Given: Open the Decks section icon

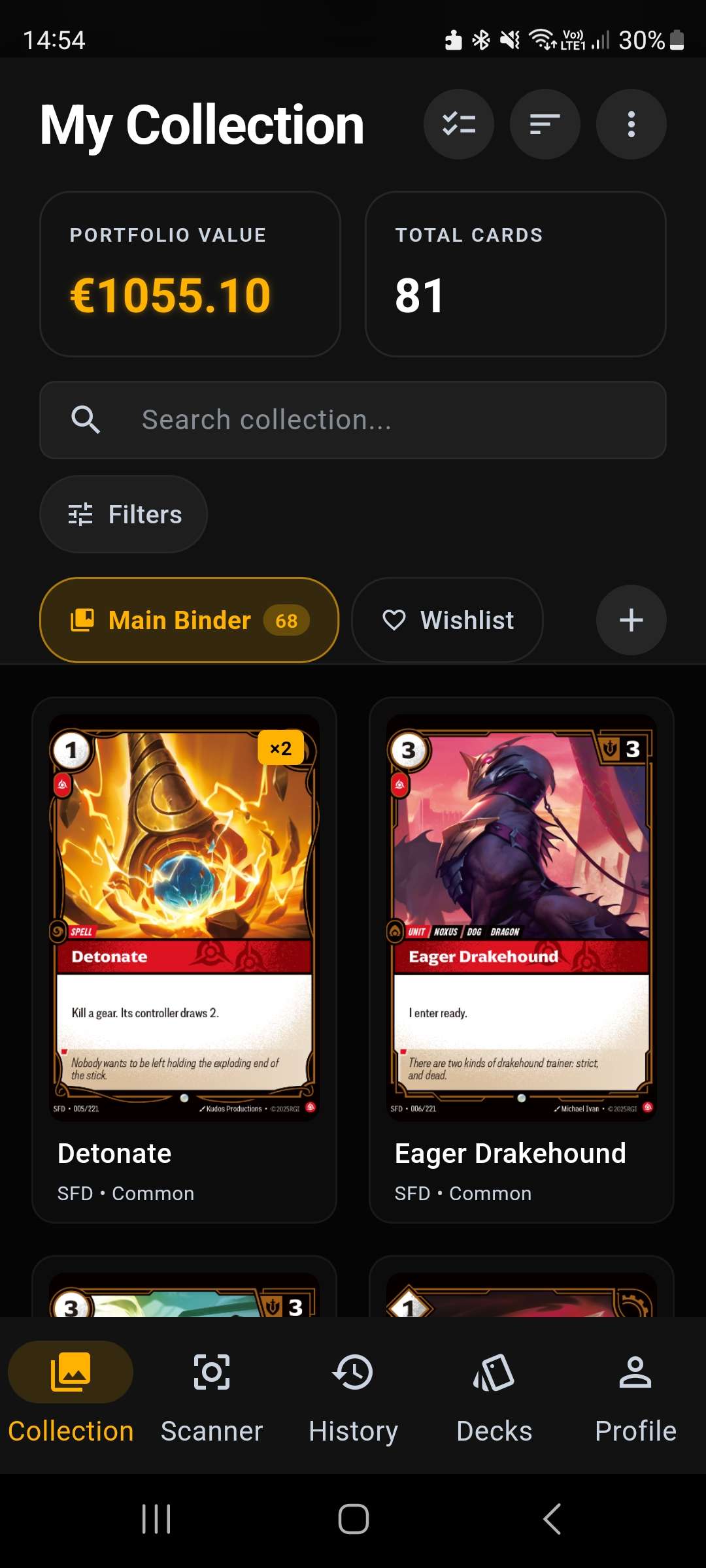Looking at the screenshot, I should (494, 1372).
